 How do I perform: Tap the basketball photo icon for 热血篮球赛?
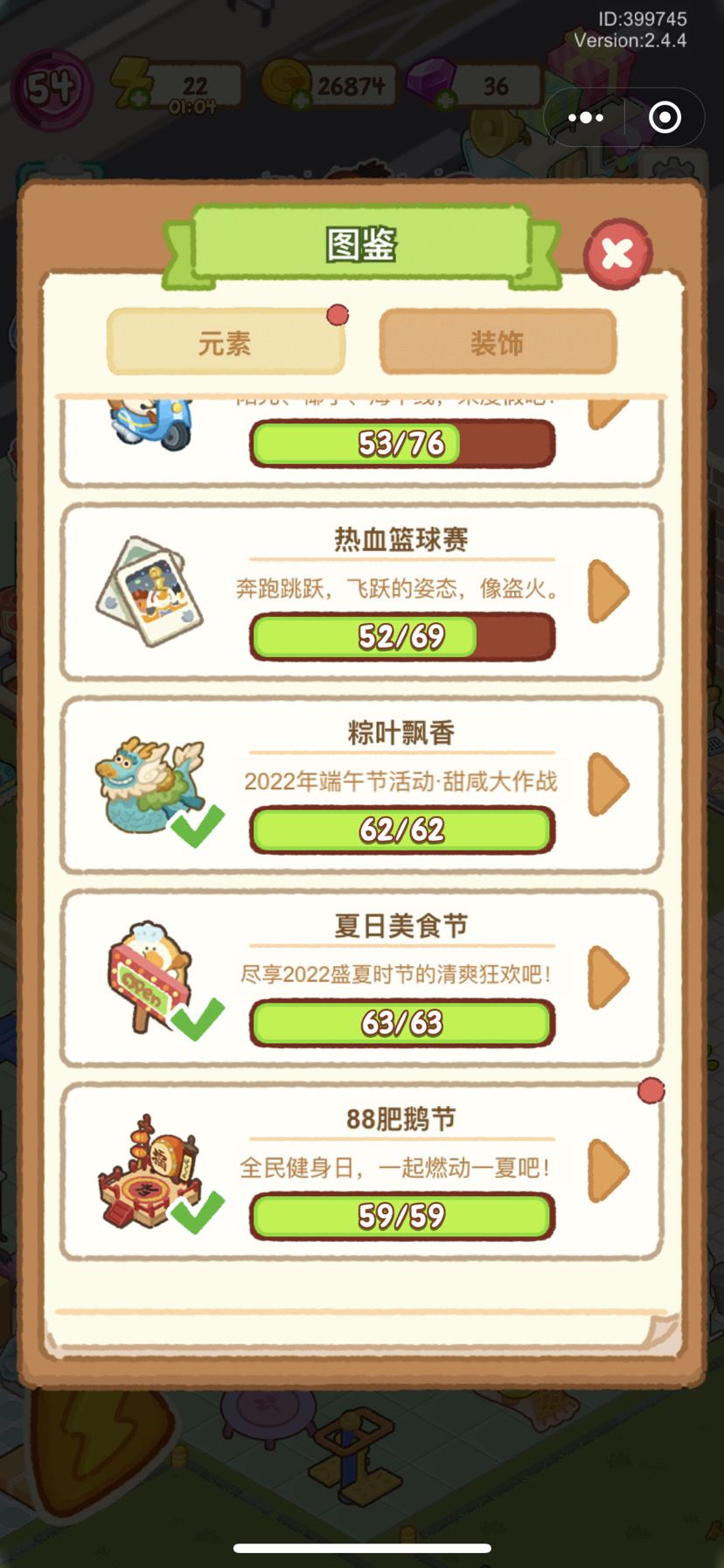tap(149, 588)
